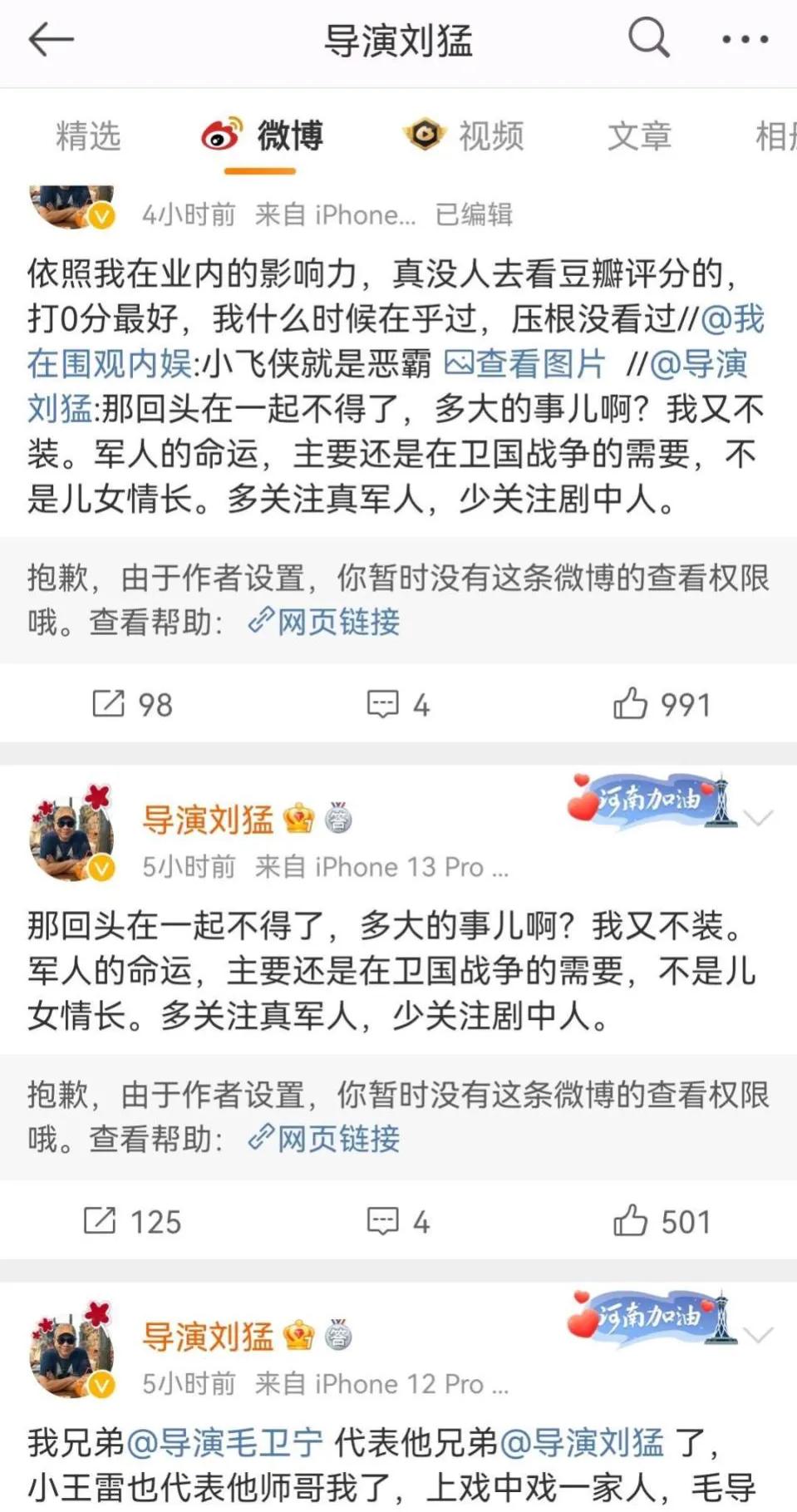The width and height of the screenshot is (797, 1512).
Task: Expand the dropdown on the iPhone 12 Pro post
Action: pos(758,1336)
